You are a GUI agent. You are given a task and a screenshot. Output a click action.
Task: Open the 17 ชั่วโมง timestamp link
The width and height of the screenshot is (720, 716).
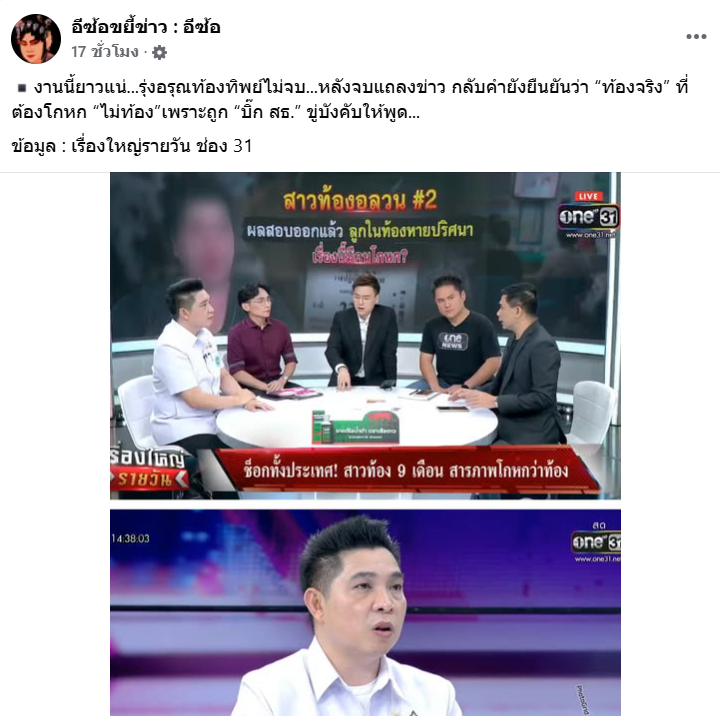click(x=104, y=51)
